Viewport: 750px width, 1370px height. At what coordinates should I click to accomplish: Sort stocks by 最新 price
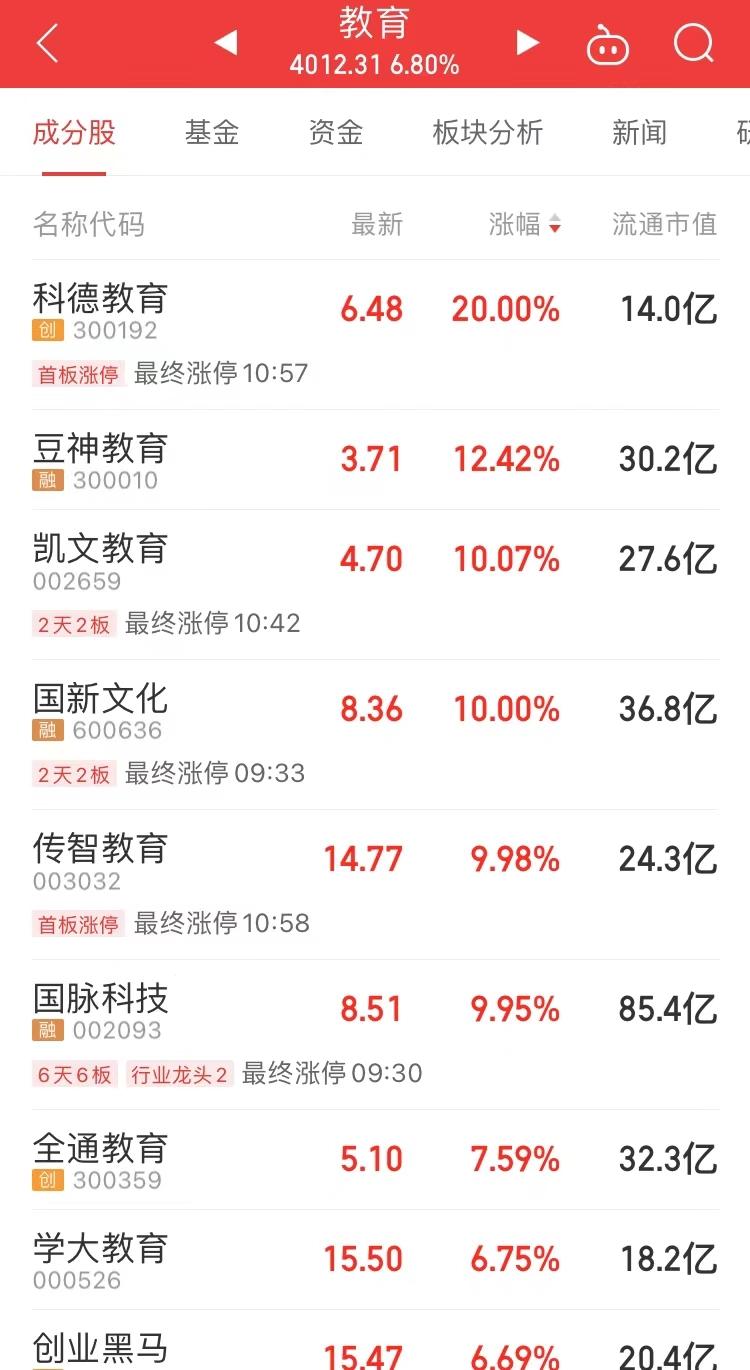[378, 225]
